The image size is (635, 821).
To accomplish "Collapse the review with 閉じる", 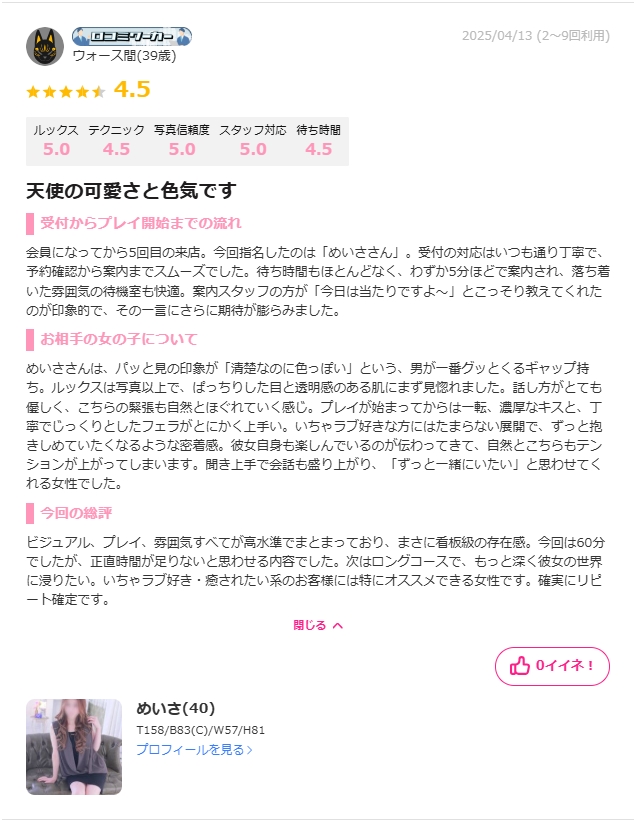I will click(x=317, y=625).
